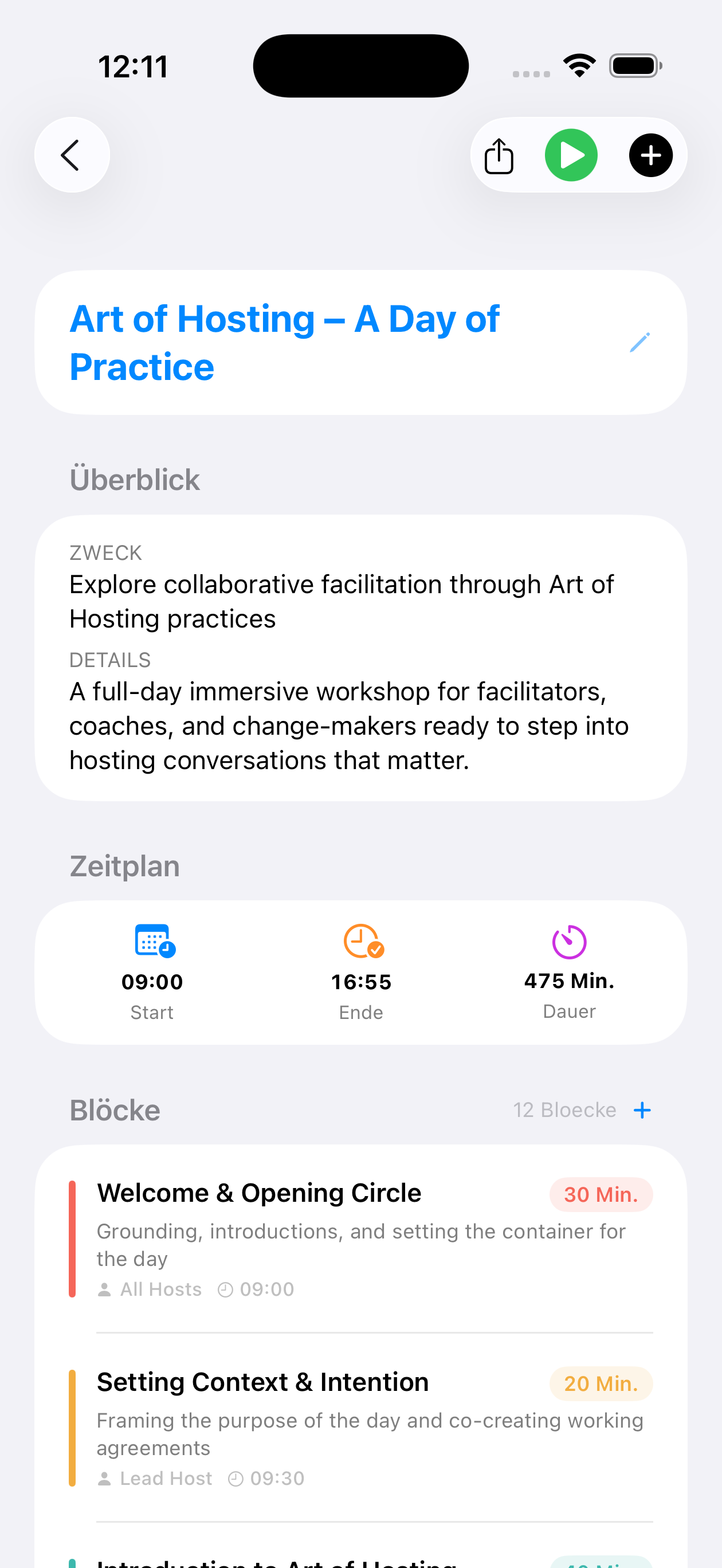
Task: Share this workshop plan
Action: tap(499, 156)
